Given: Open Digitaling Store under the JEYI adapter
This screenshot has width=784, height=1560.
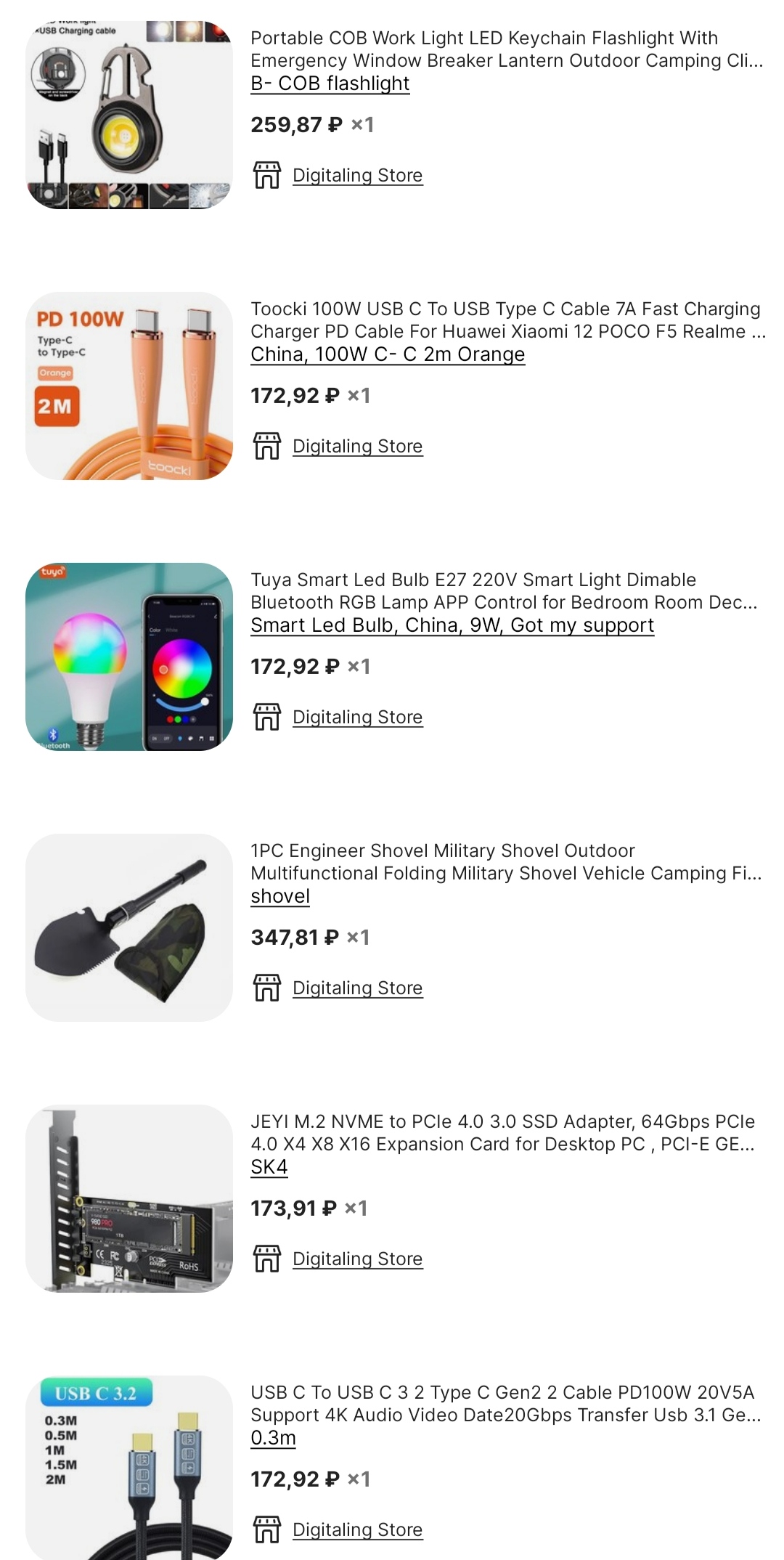Looking at the screenshot, I should coord(357,1259).
